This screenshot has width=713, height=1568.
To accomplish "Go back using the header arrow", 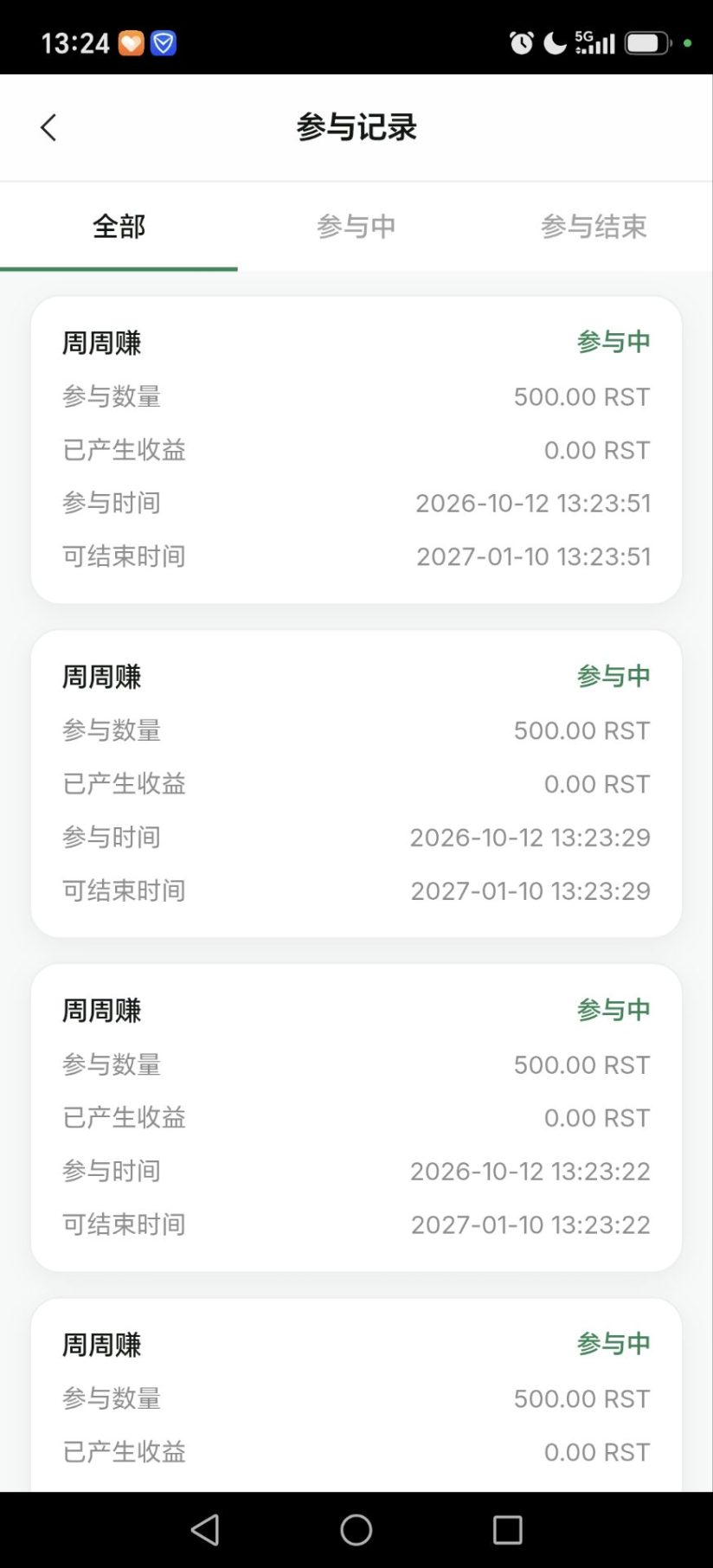I will click(x=48, y=128).
